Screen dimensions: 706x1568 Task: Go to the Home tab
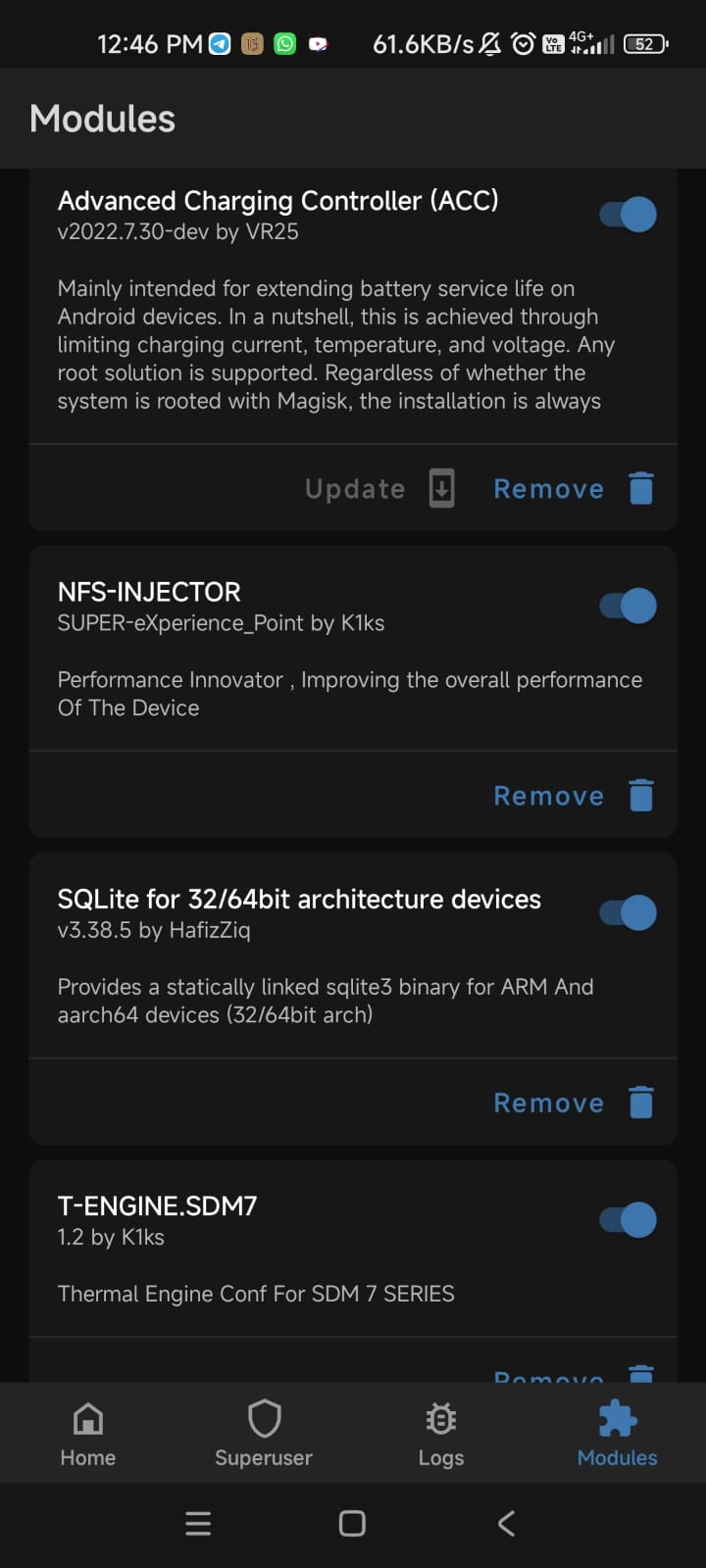pyautogui.click(x=88, y=1433)
